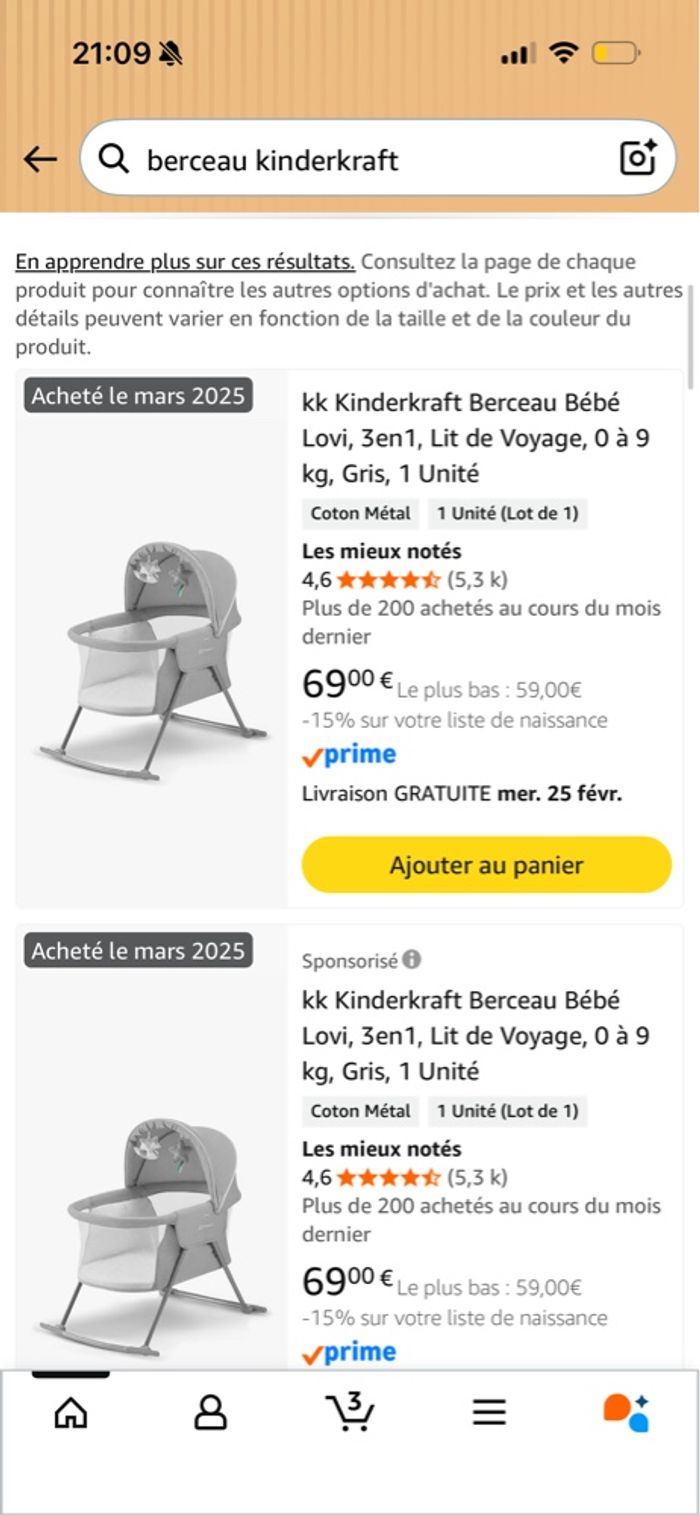View the shopping cart with 3 items
700x1515 pixels.
pos(350,1412)
